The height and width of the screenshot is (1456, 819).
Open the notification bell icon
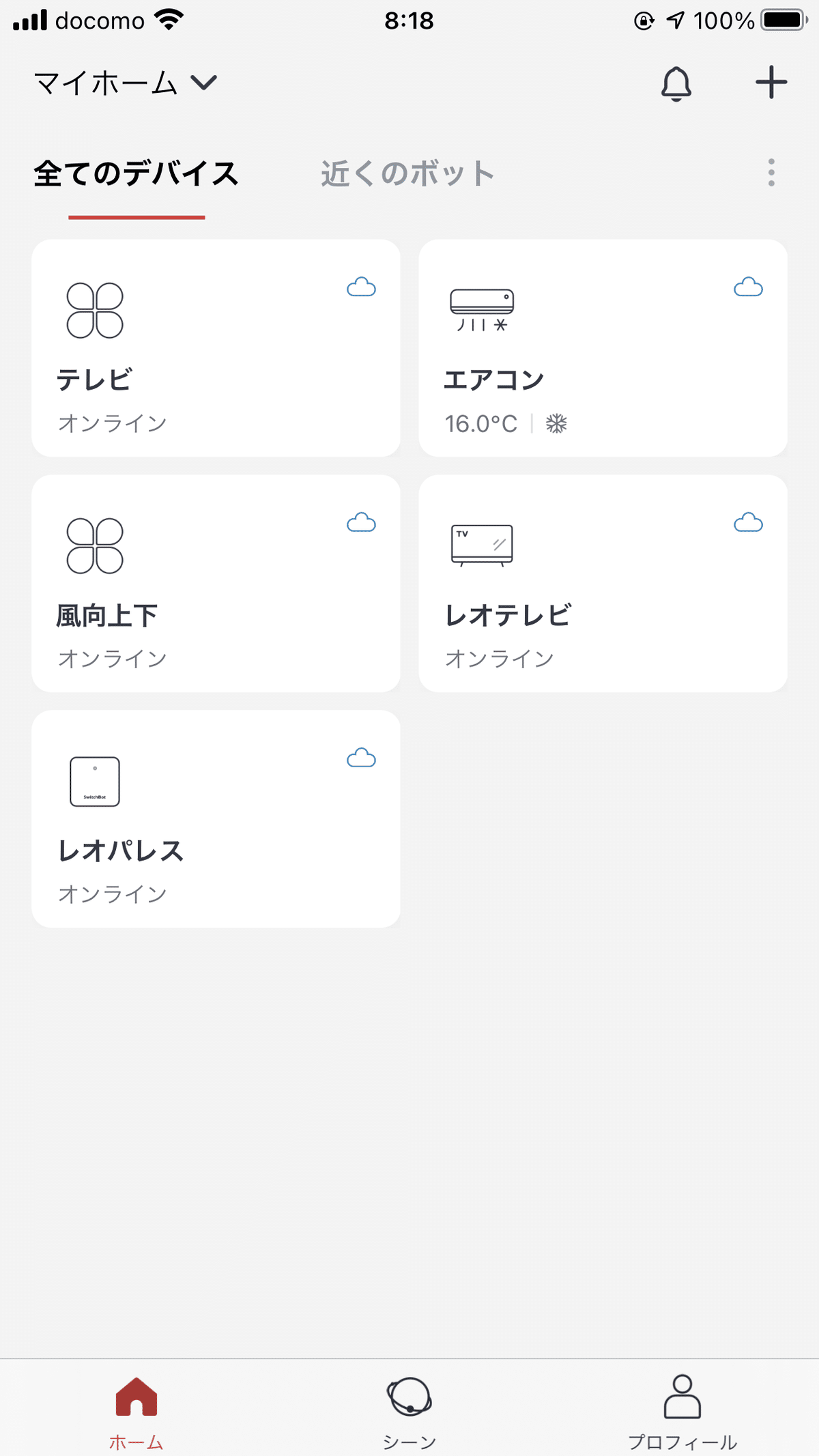coord(676,83)
